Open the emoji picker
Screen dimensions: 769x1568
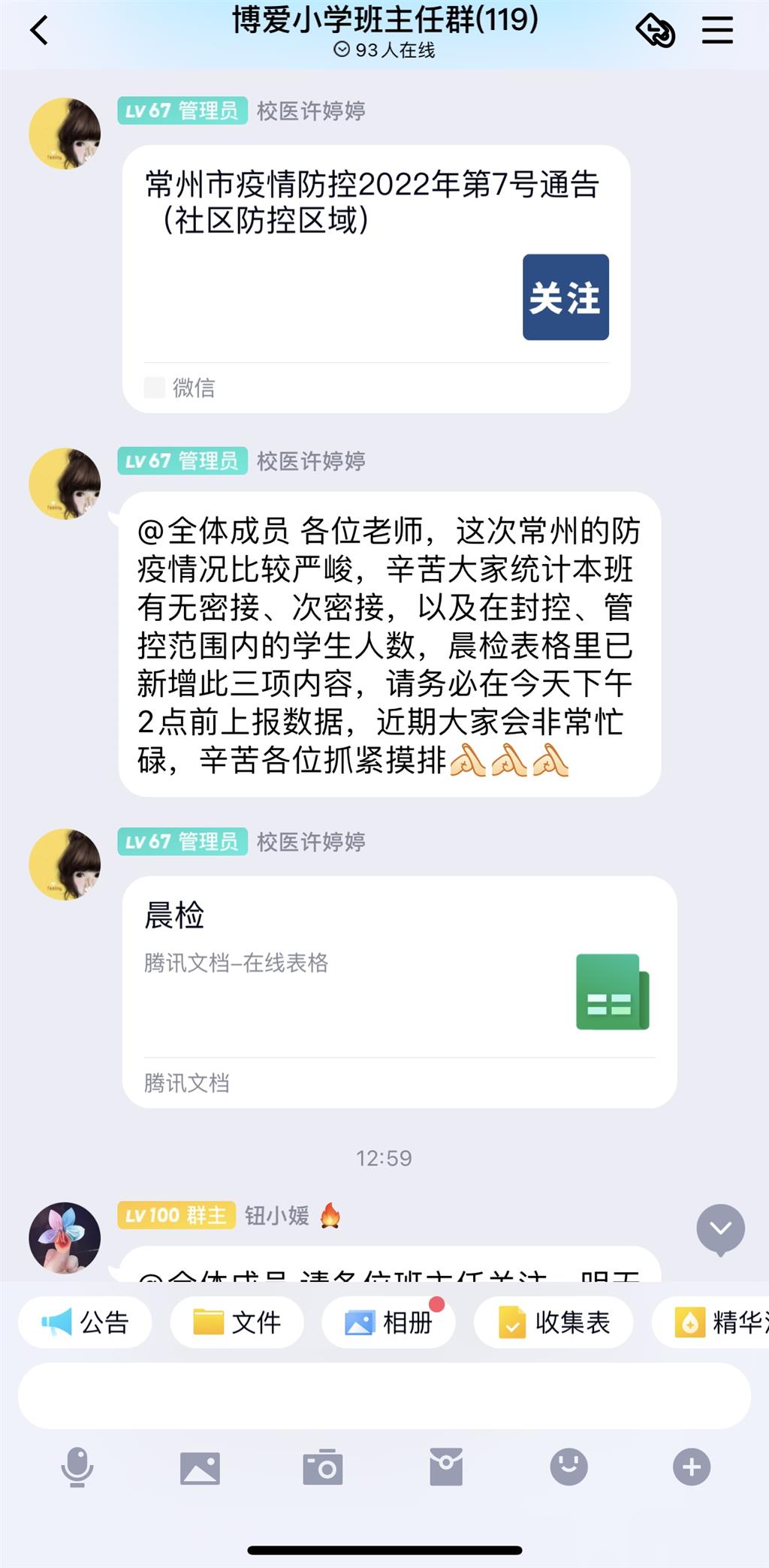(x=568, y=1467)
